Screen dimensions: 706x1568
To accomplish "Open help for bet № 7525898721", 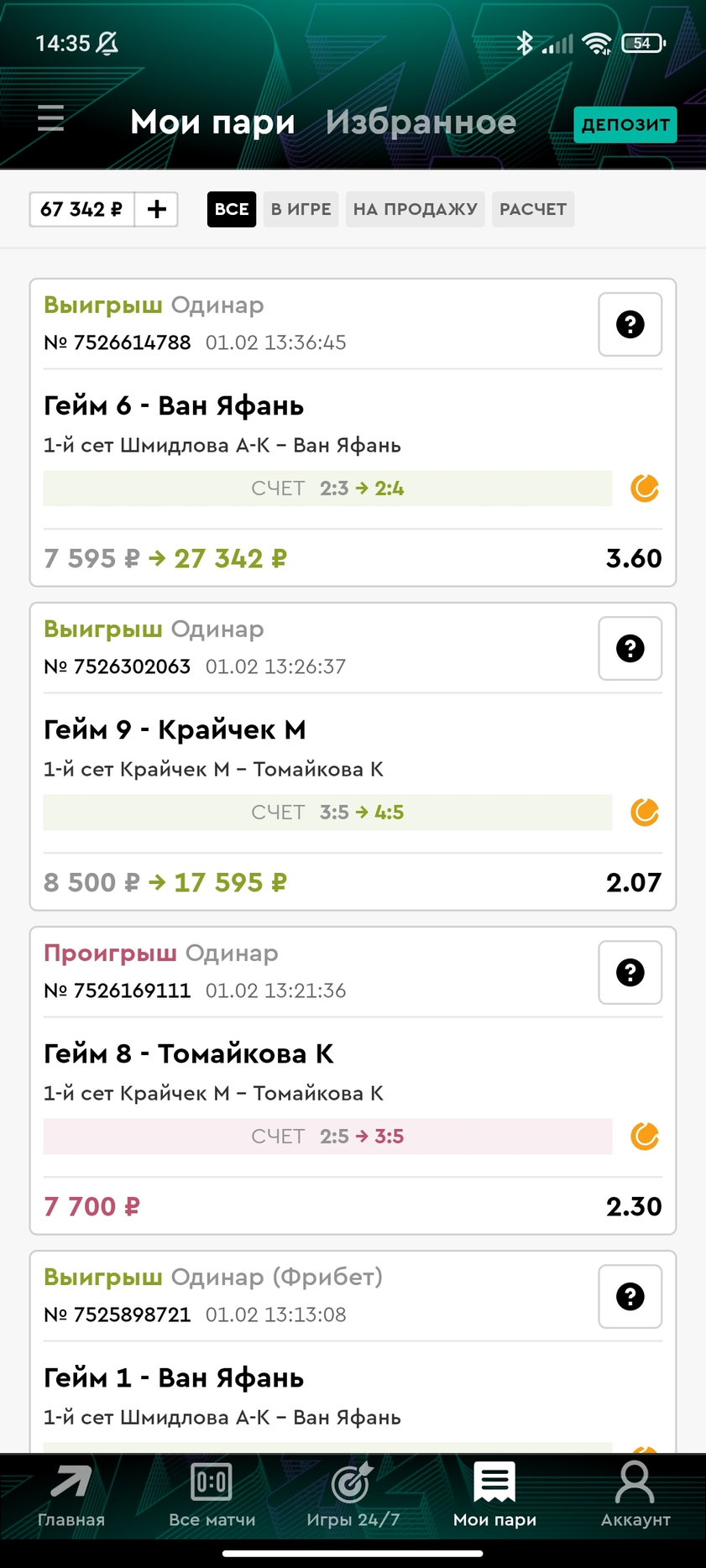I will 630,1297.
